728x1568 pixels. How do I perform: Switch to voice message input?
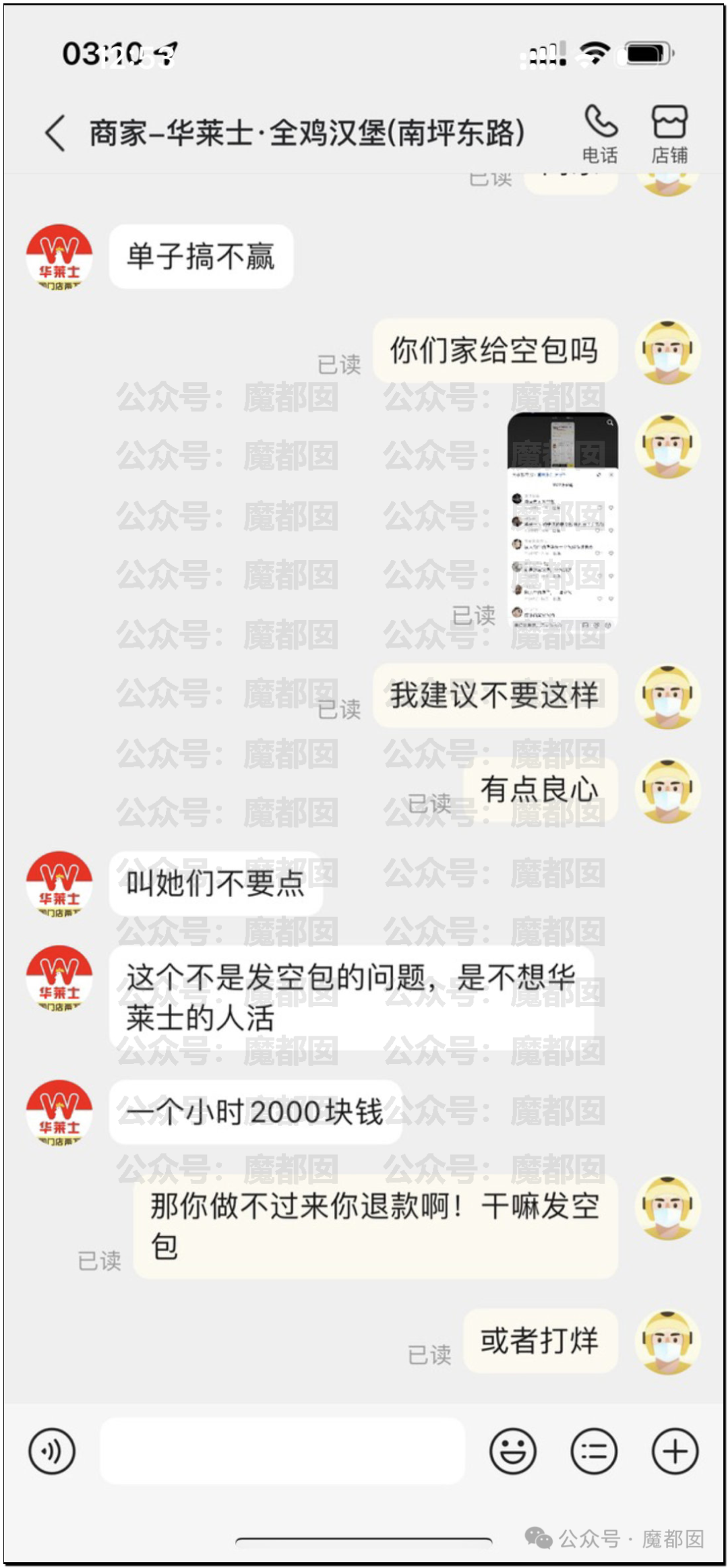click(52, 1451)
